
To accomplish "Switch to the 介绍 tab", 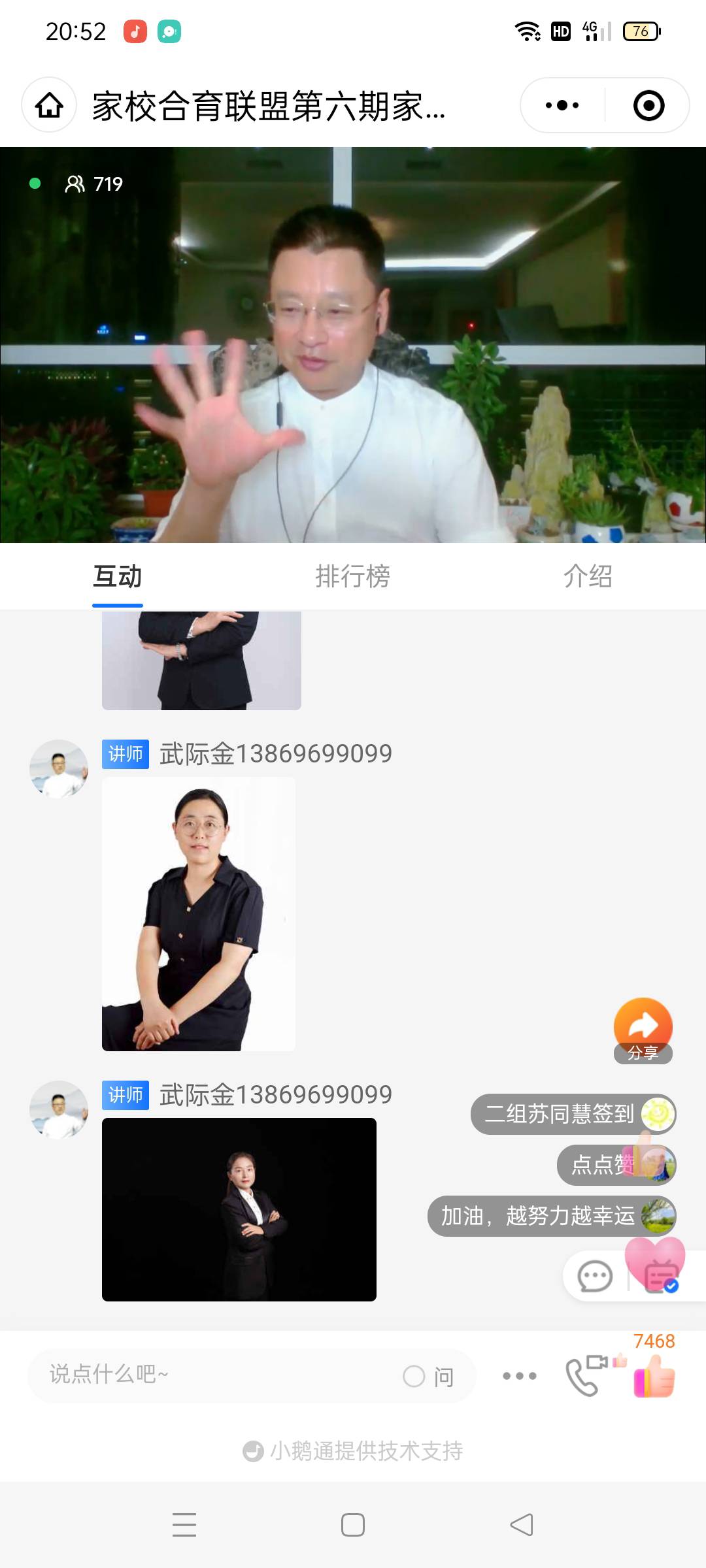I will (x=588, y=577).
